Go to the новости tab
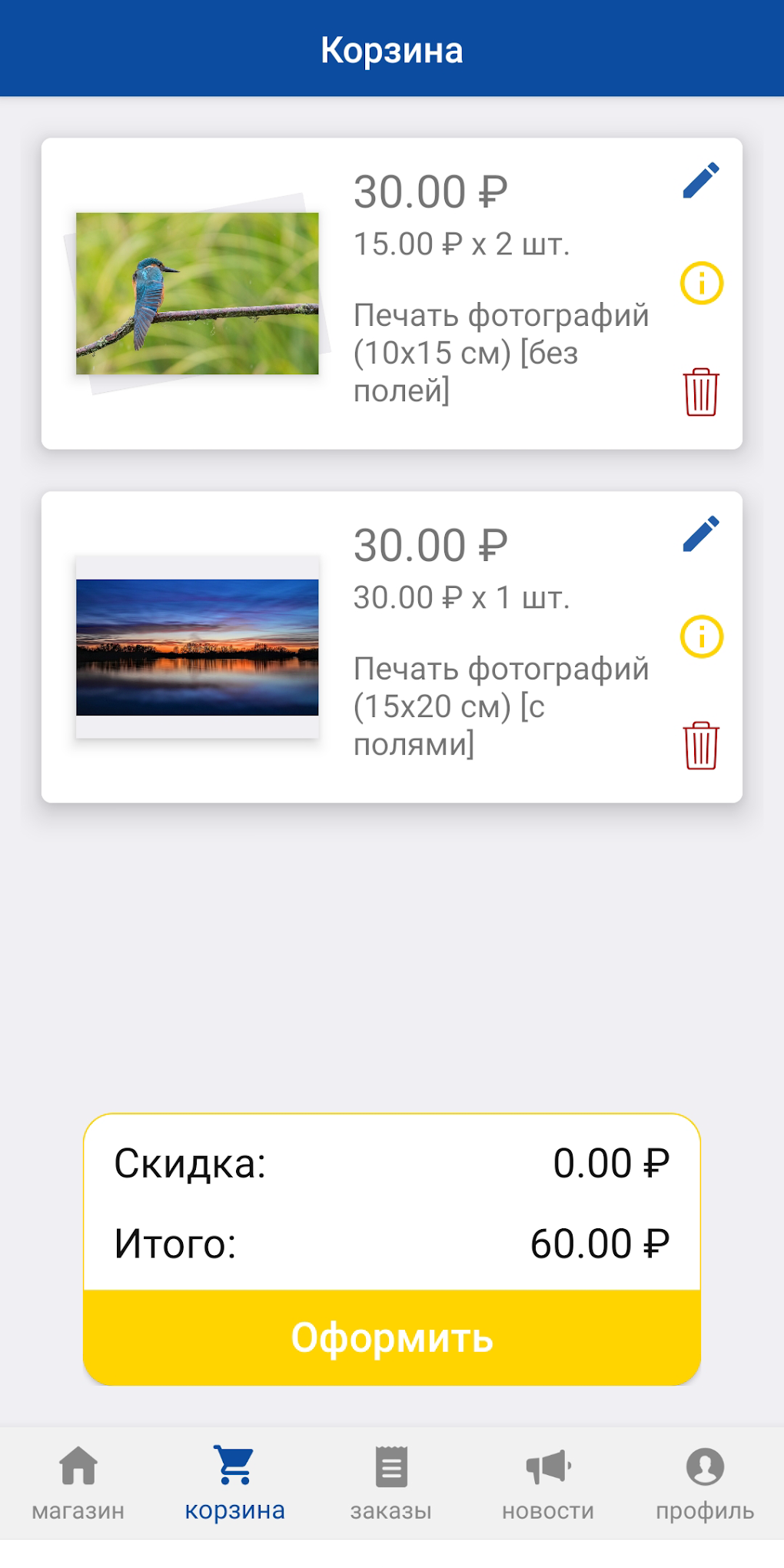 click(548, 1483)
